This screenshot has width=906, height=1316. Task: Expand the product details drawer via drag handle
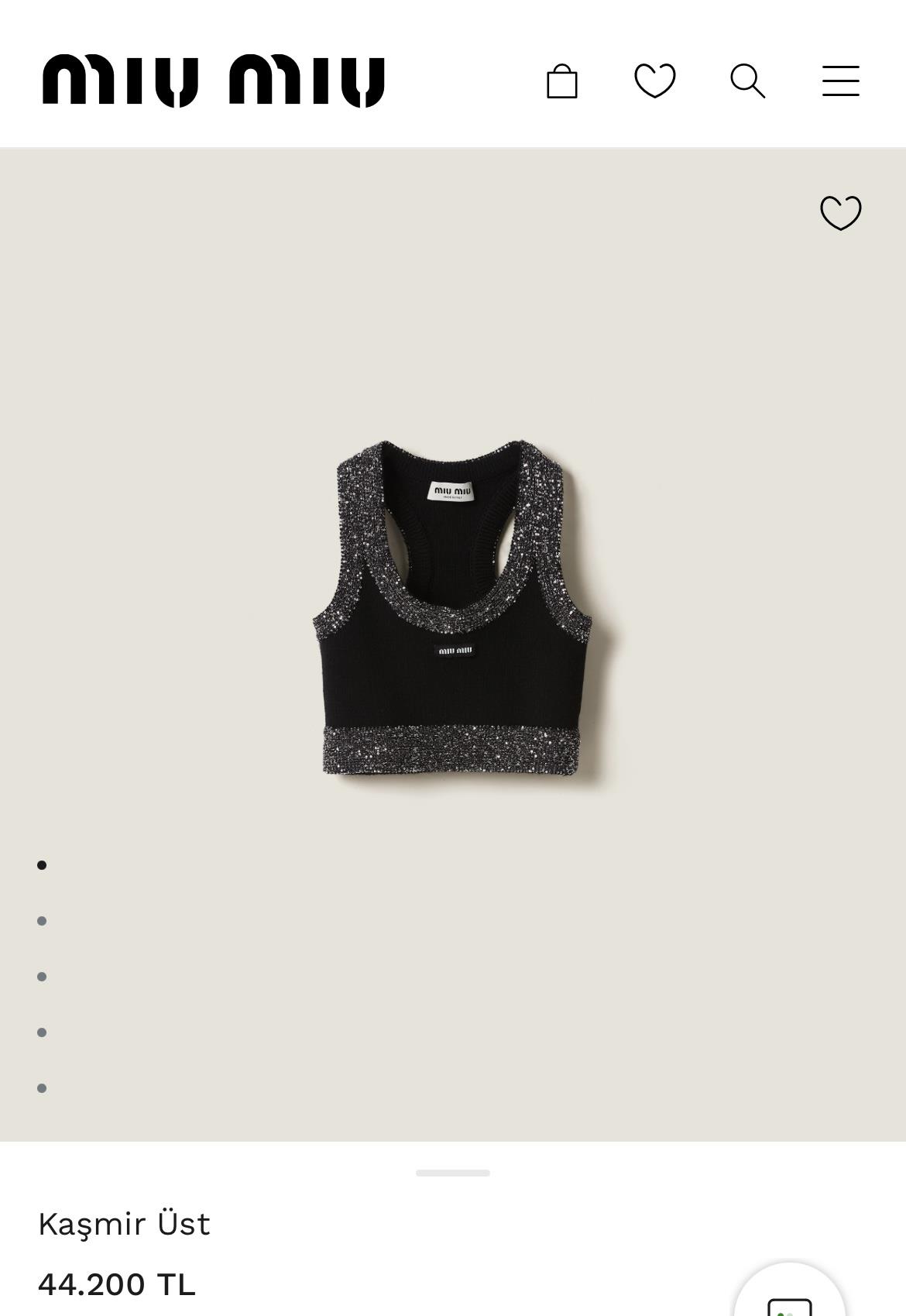453,1173
